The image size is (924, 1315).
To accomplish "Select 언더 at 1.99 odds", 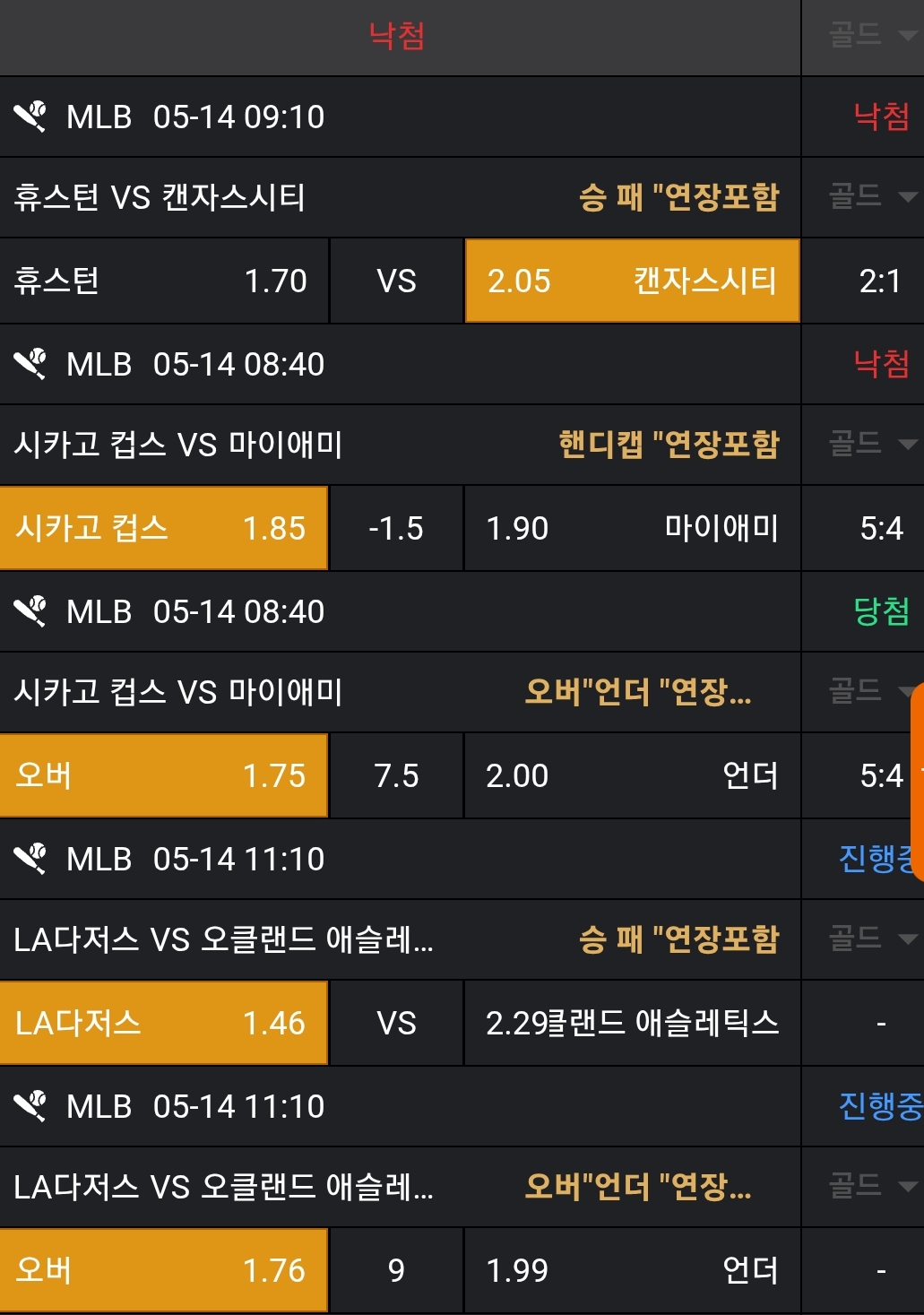I will point(632,1270).
